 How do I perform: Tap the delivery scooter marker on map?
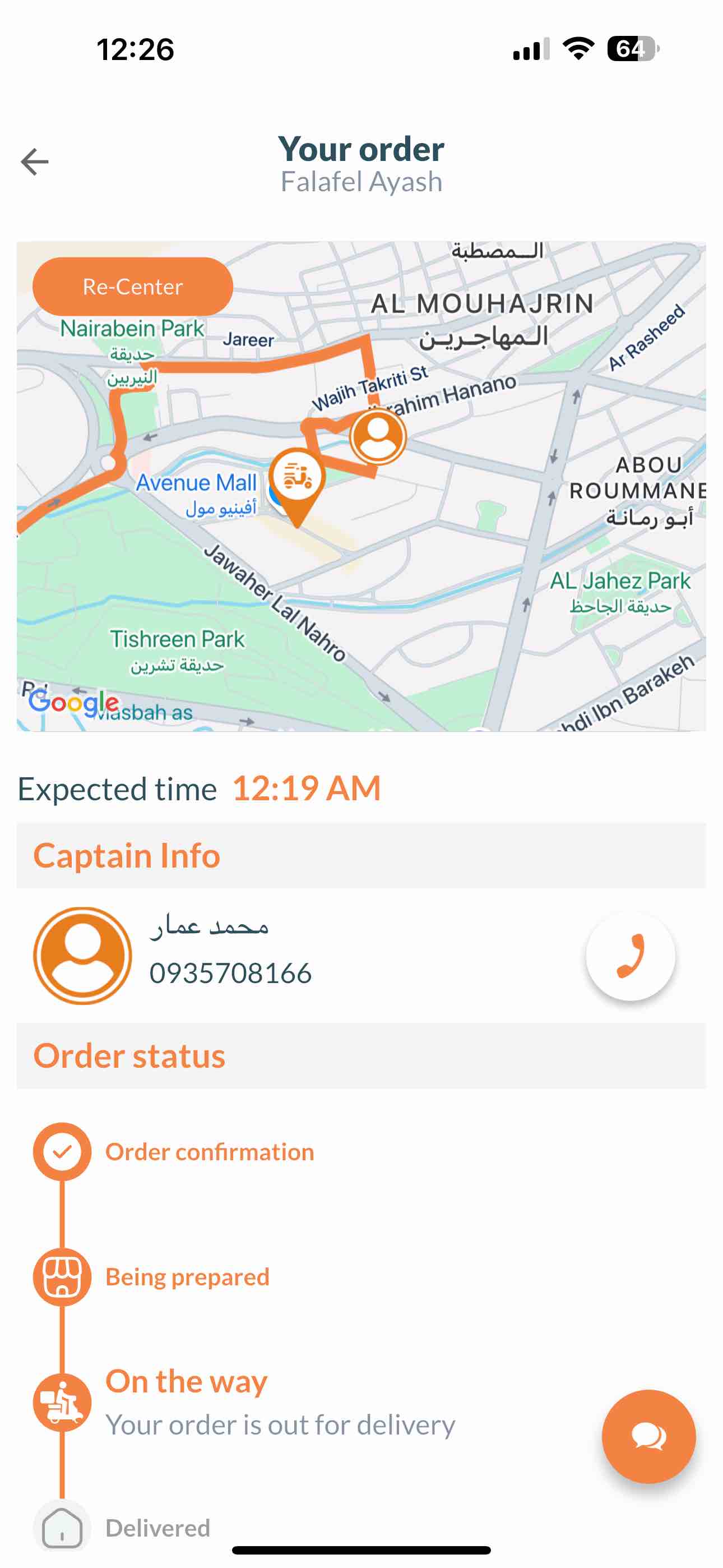297,478
